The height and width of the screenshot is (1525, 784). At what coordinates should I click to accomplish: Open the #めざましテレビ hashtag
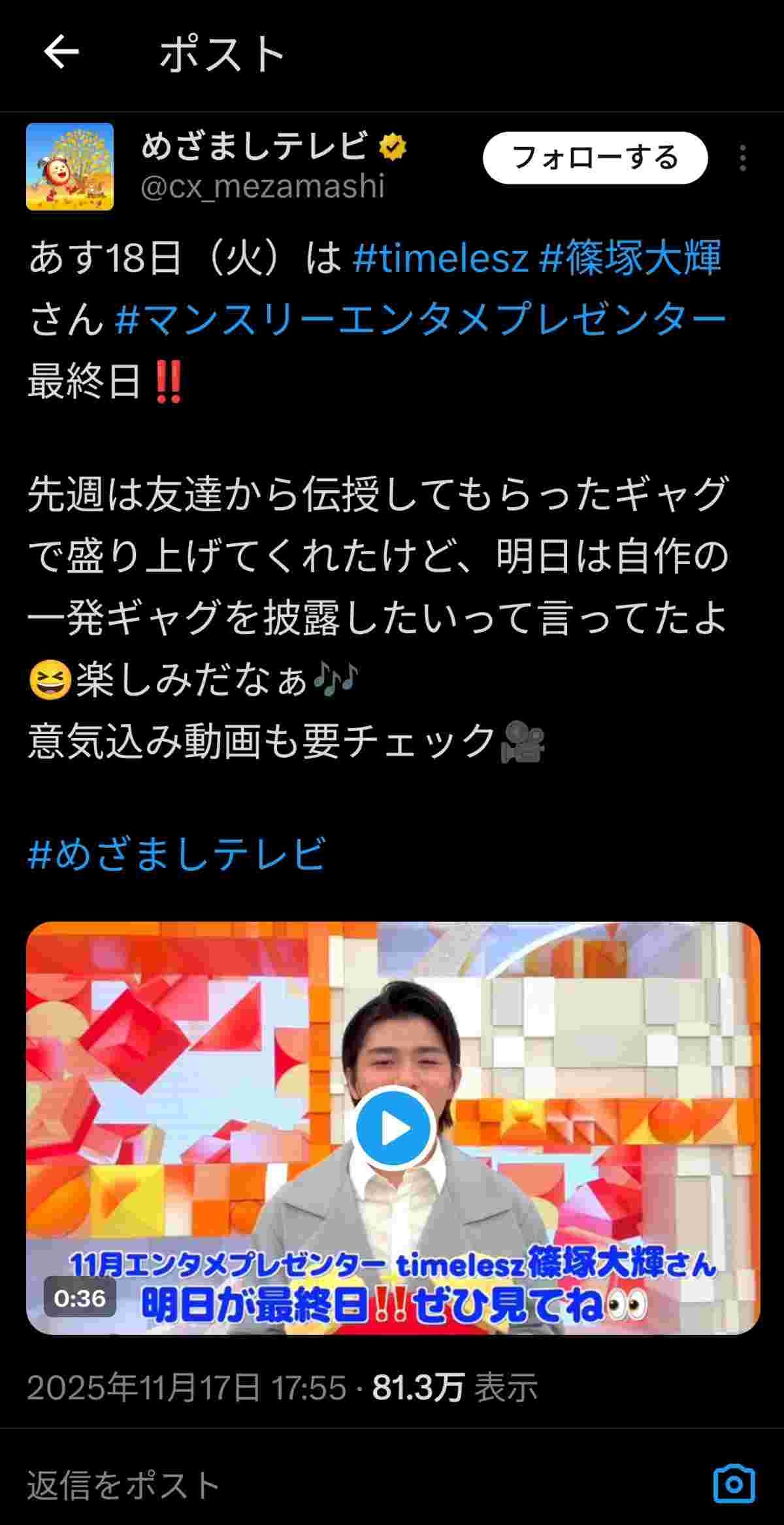point(176,854)
